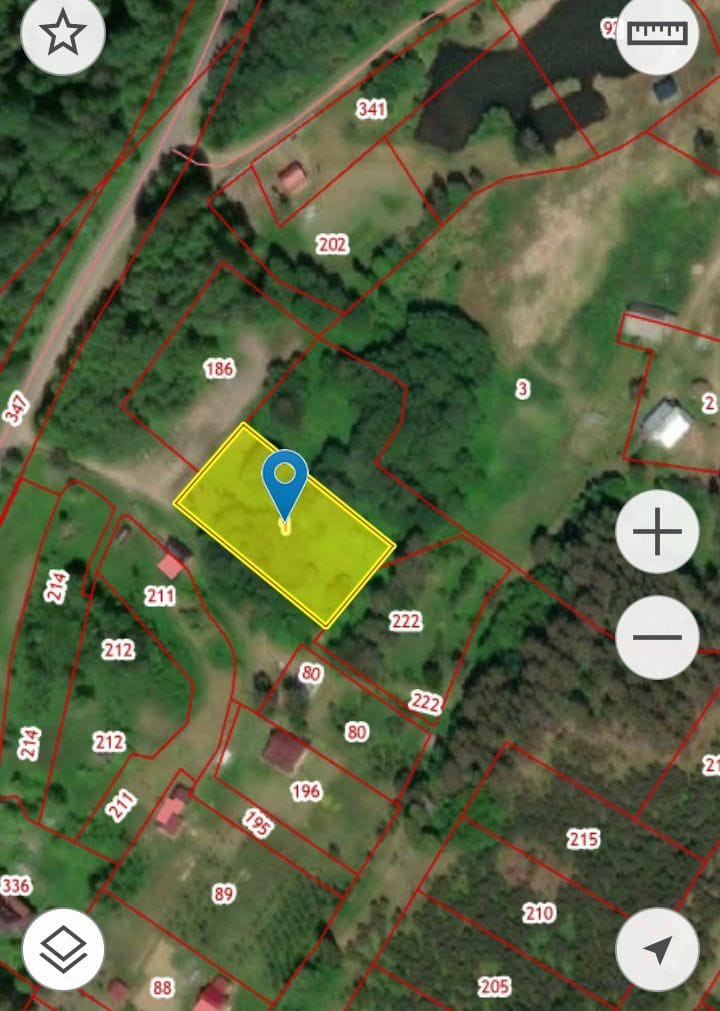
Task: Tap the blue pin on the highlighted parcel
Action: tap(285, 482)
